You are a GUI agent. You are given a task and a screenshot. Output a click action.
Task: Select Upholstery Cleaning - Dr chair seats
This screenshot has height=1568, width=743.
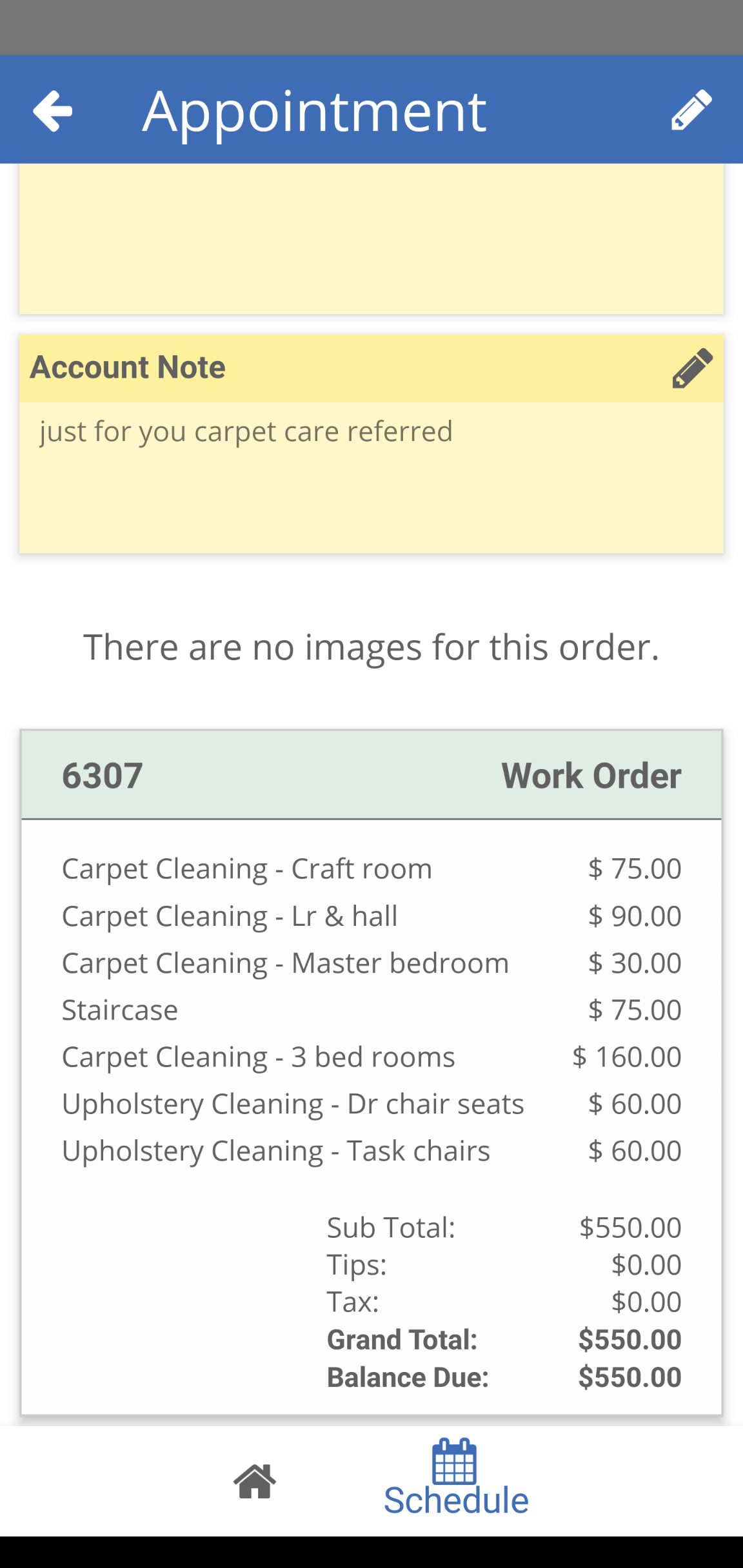click(x=292, y=1104)
